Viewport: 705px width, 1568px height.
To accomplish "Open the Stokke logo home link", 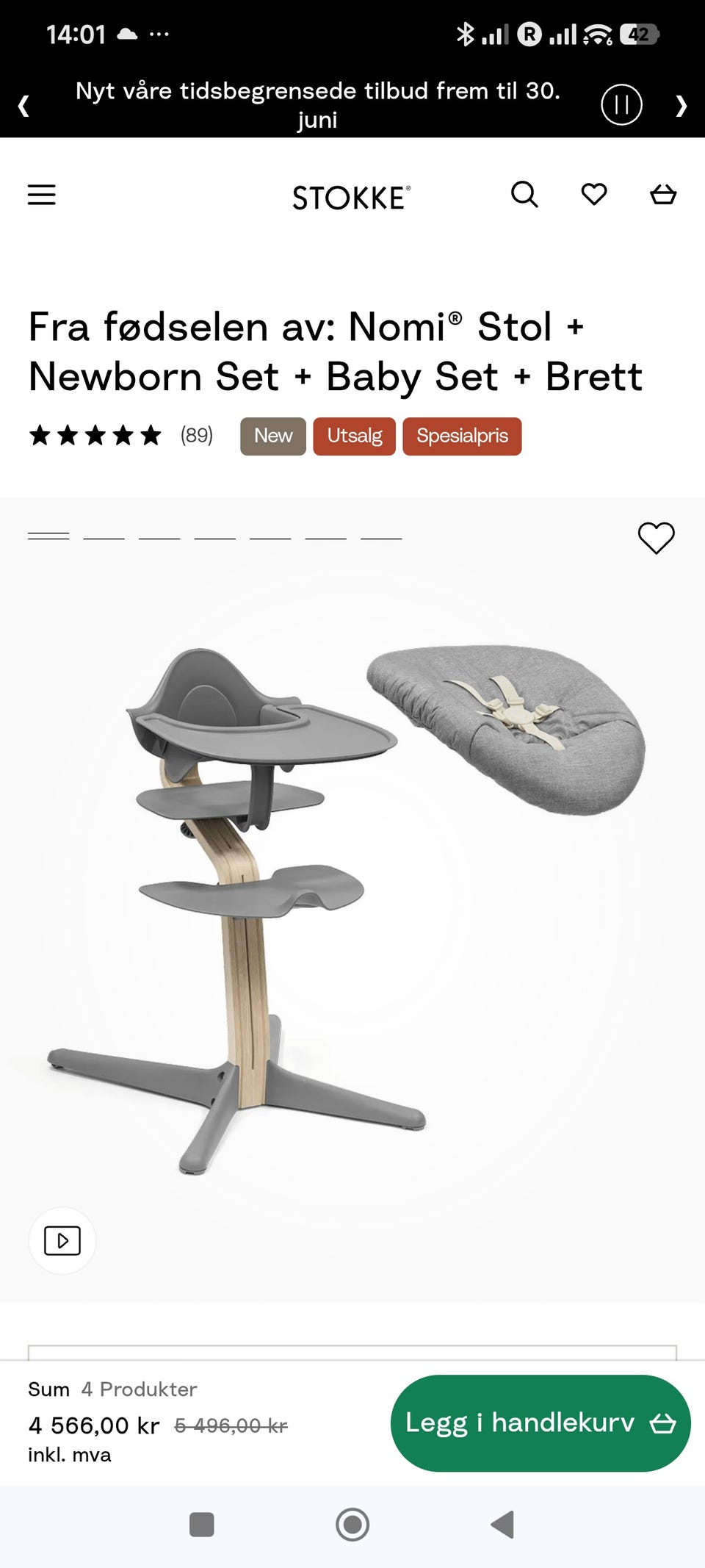I will (351, 198).
